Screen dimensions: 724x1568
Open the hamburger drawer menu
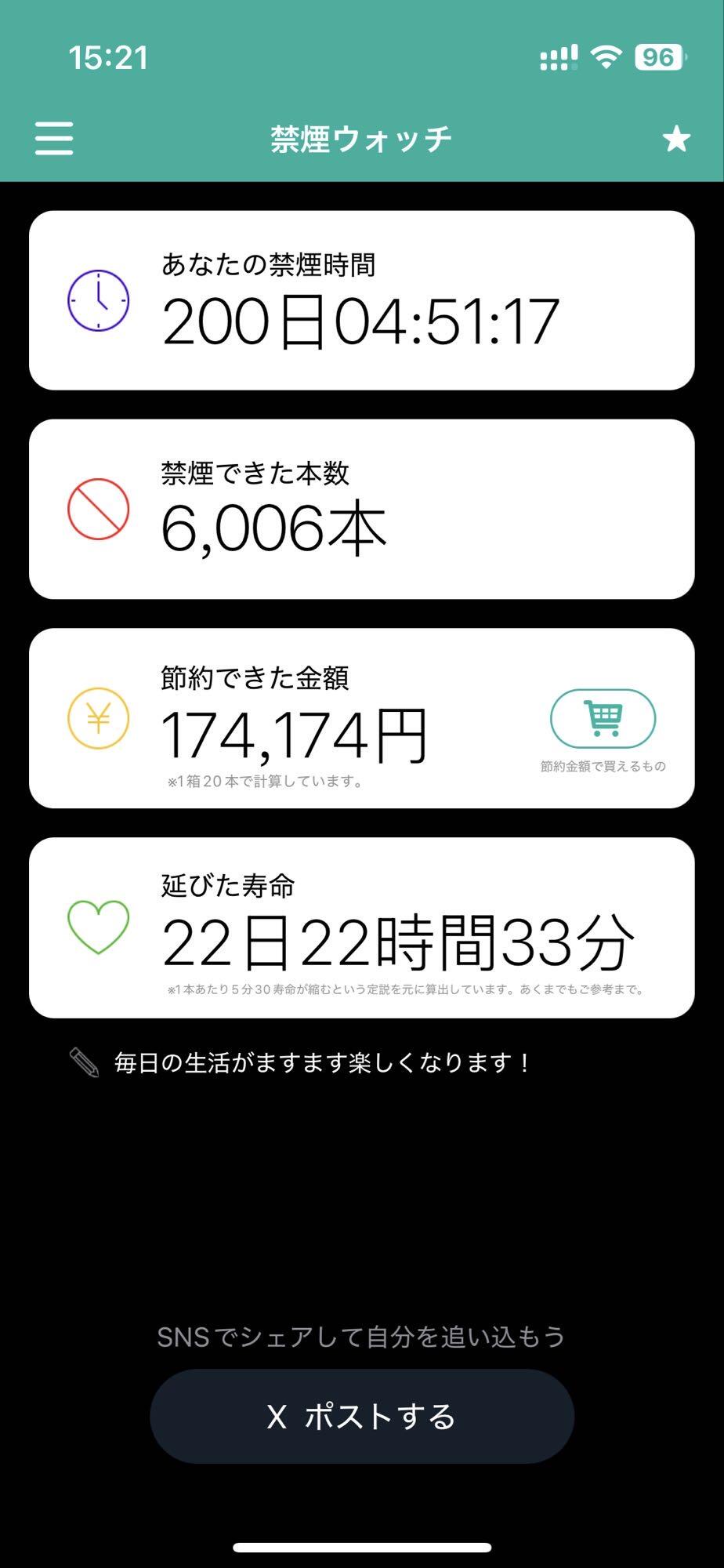point(54,138)
